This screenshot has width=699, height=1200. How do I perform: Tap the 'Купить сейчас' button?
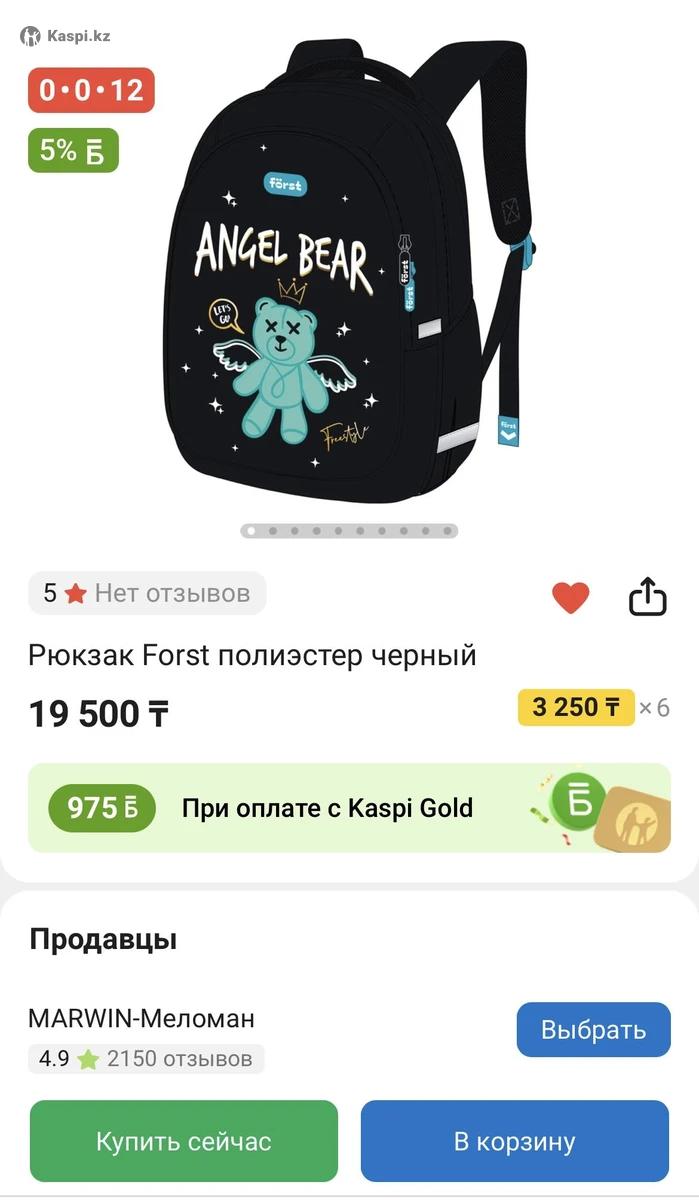[184, 1141]
